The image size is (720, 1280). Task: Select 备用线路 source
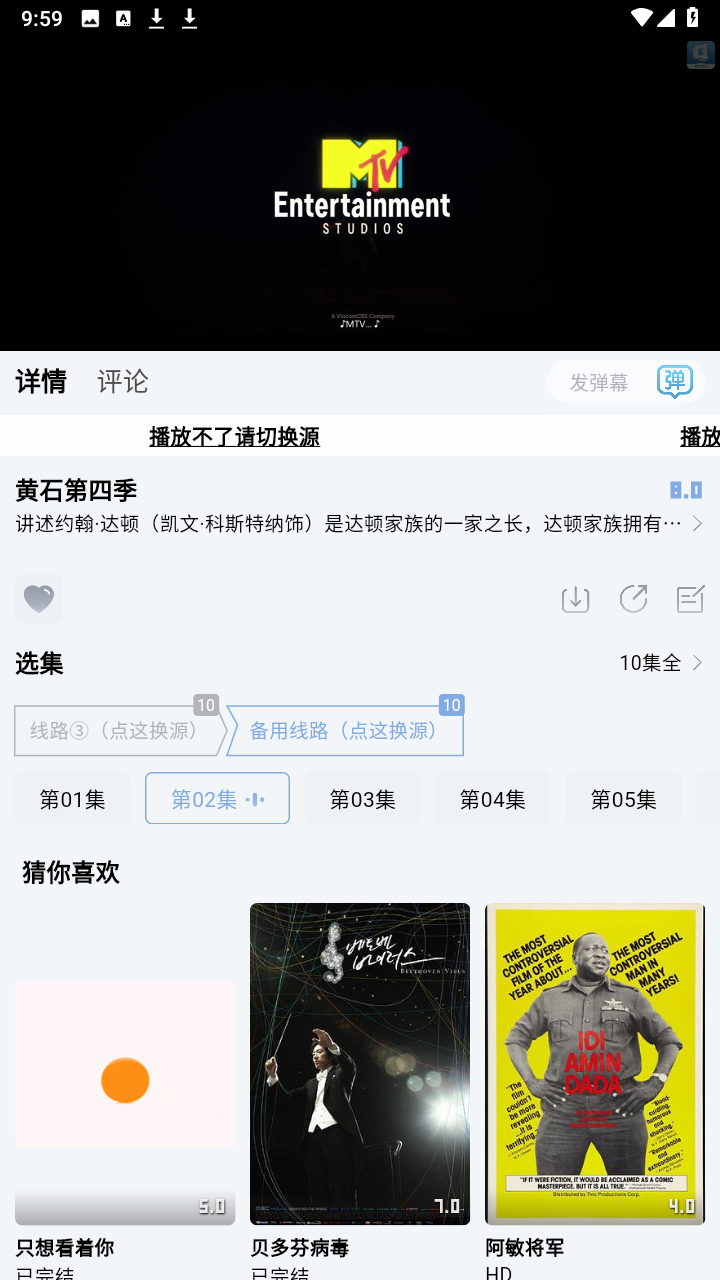coord(345,731)
